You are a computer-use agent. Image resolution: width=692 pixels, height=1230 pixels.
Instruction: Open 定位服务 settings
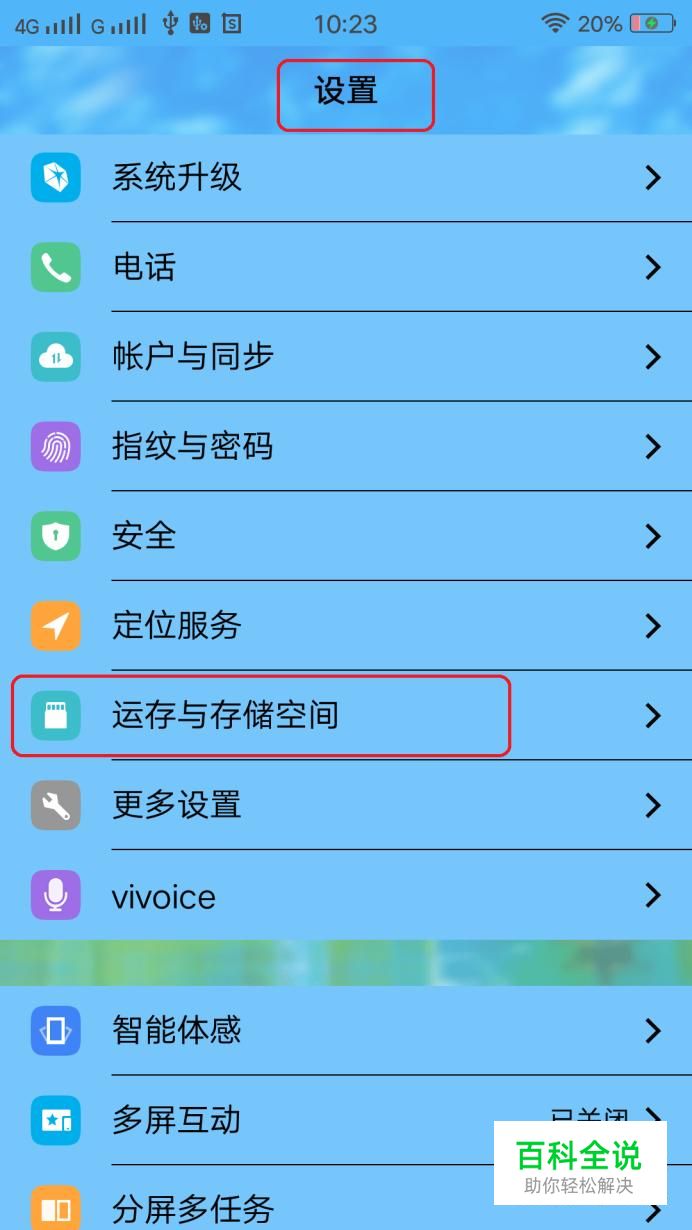click(x=346, y=626)
